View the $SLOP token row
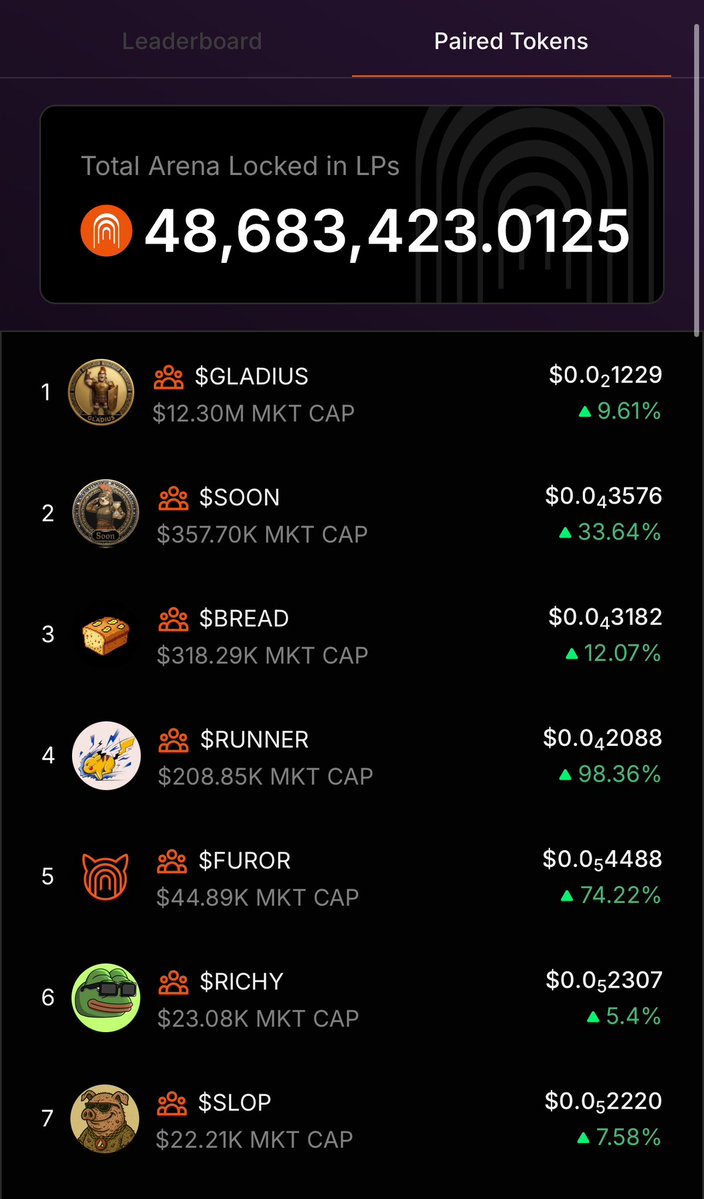Viewport: 704px width, 1199px height. pos(235,1103)
